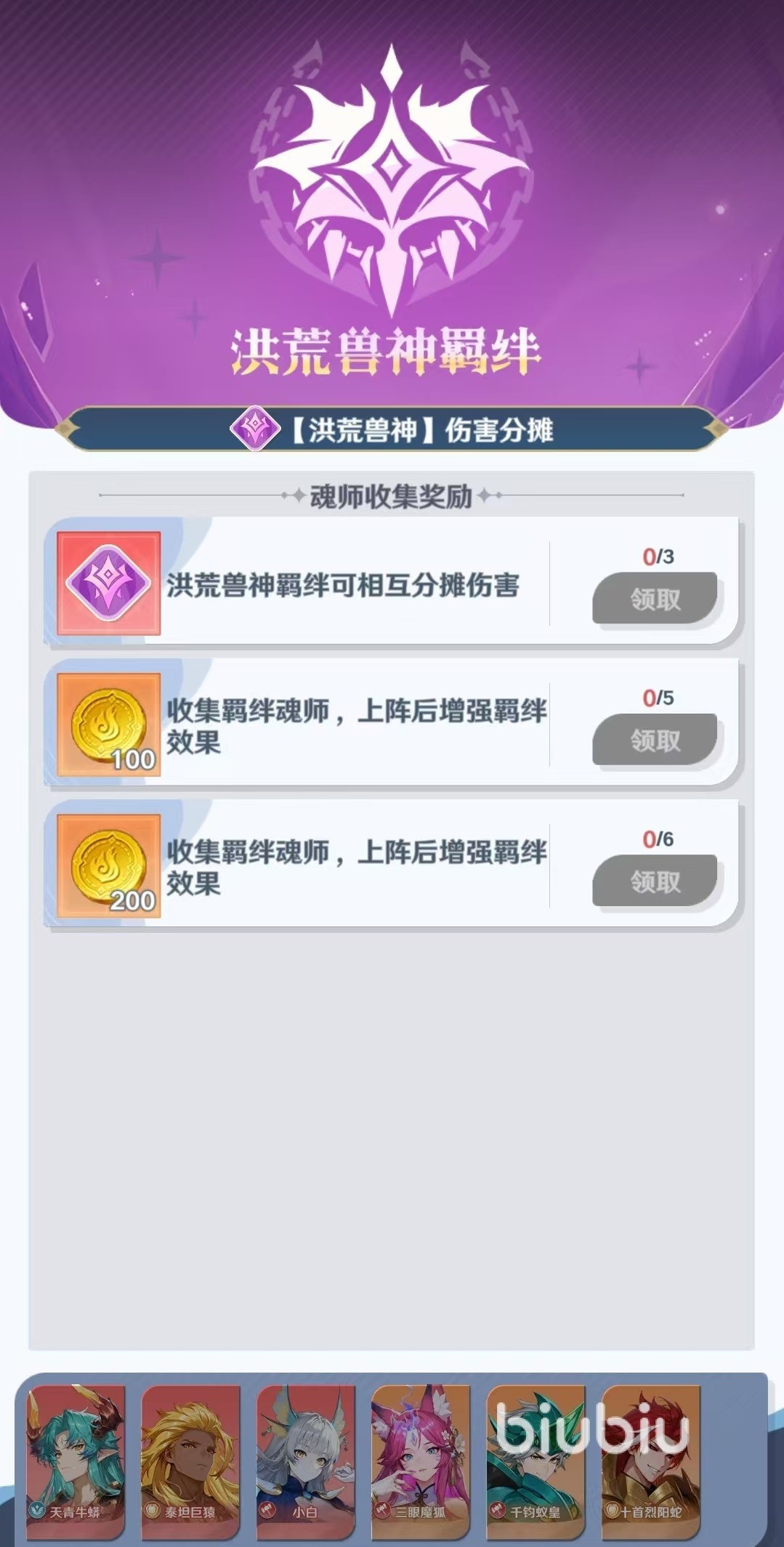This screenshot has height=1547, width=784.
Task: Select the 小白 character portrait
Action: [x=305, y=1461]
